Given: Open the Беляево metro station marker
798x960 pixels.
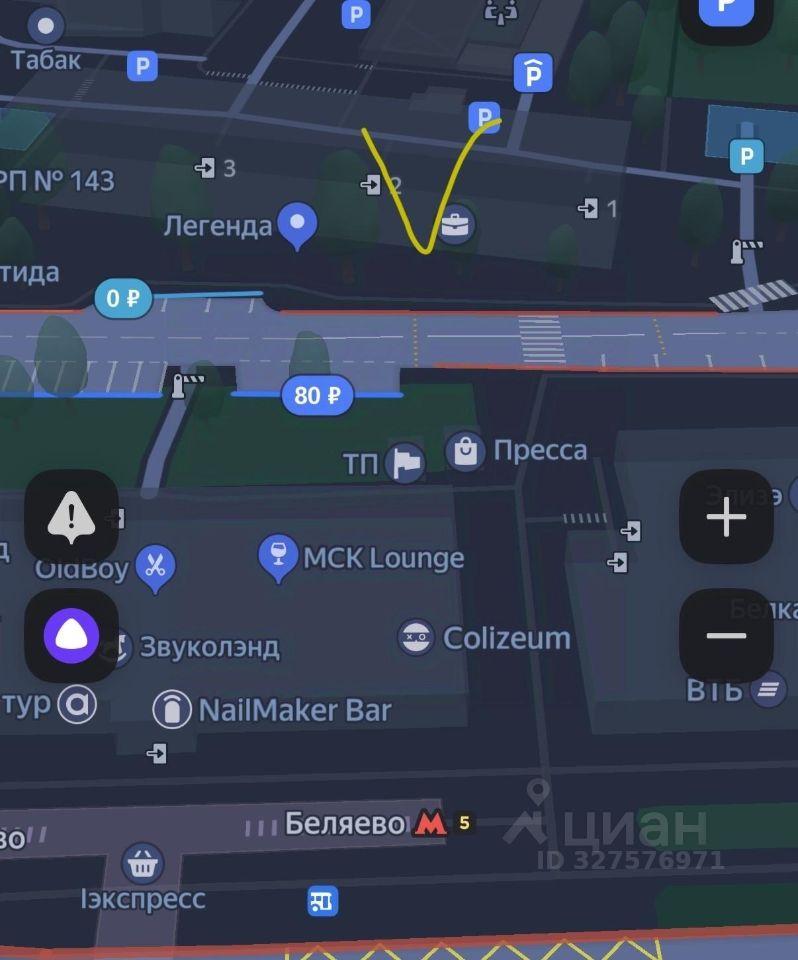Looking at the screenshot, I should [x=430, y=824].
